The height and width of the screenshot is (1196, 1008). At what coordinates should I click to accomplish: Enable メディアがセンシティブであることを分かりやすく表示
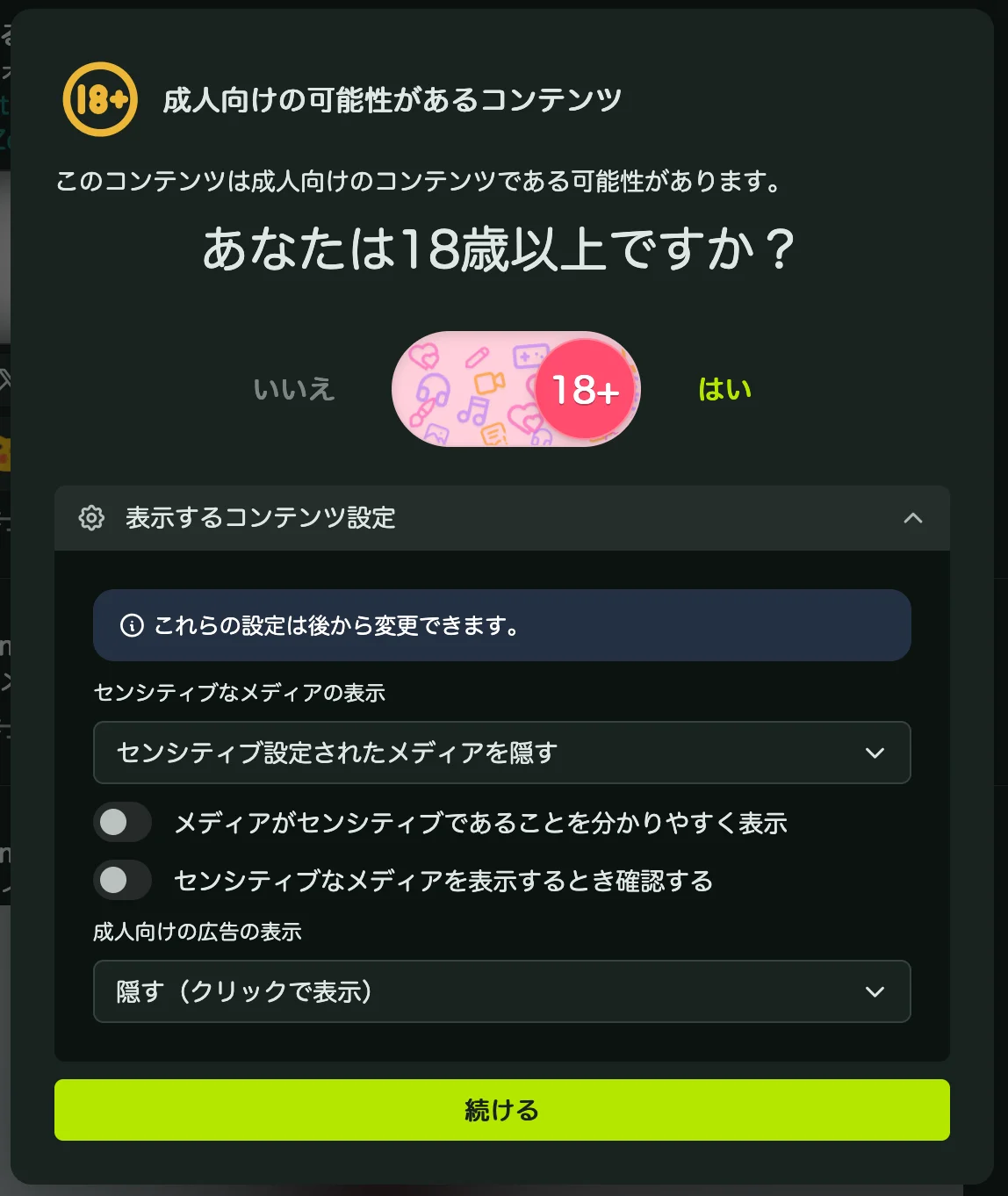(x=122, y=823)
